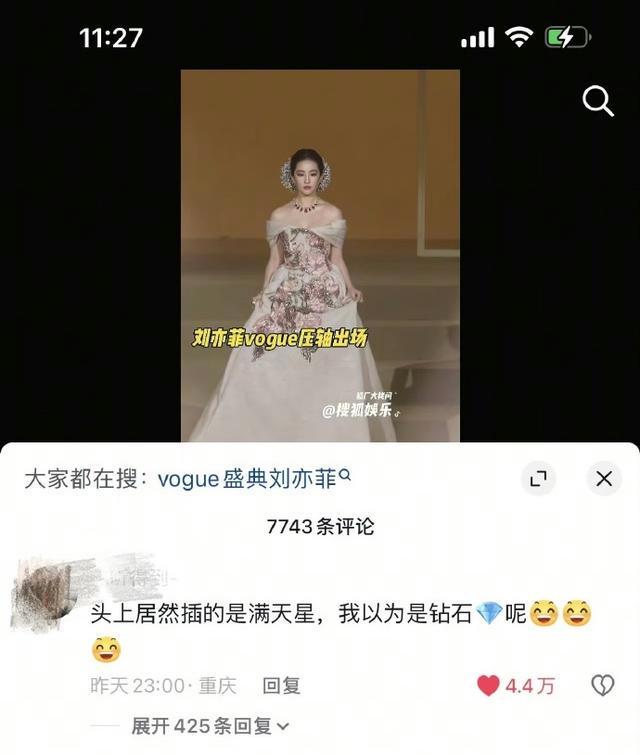Screen dimensions: 640x755
Task: Expand the comments panel to full screen
Action: (538, 479)
